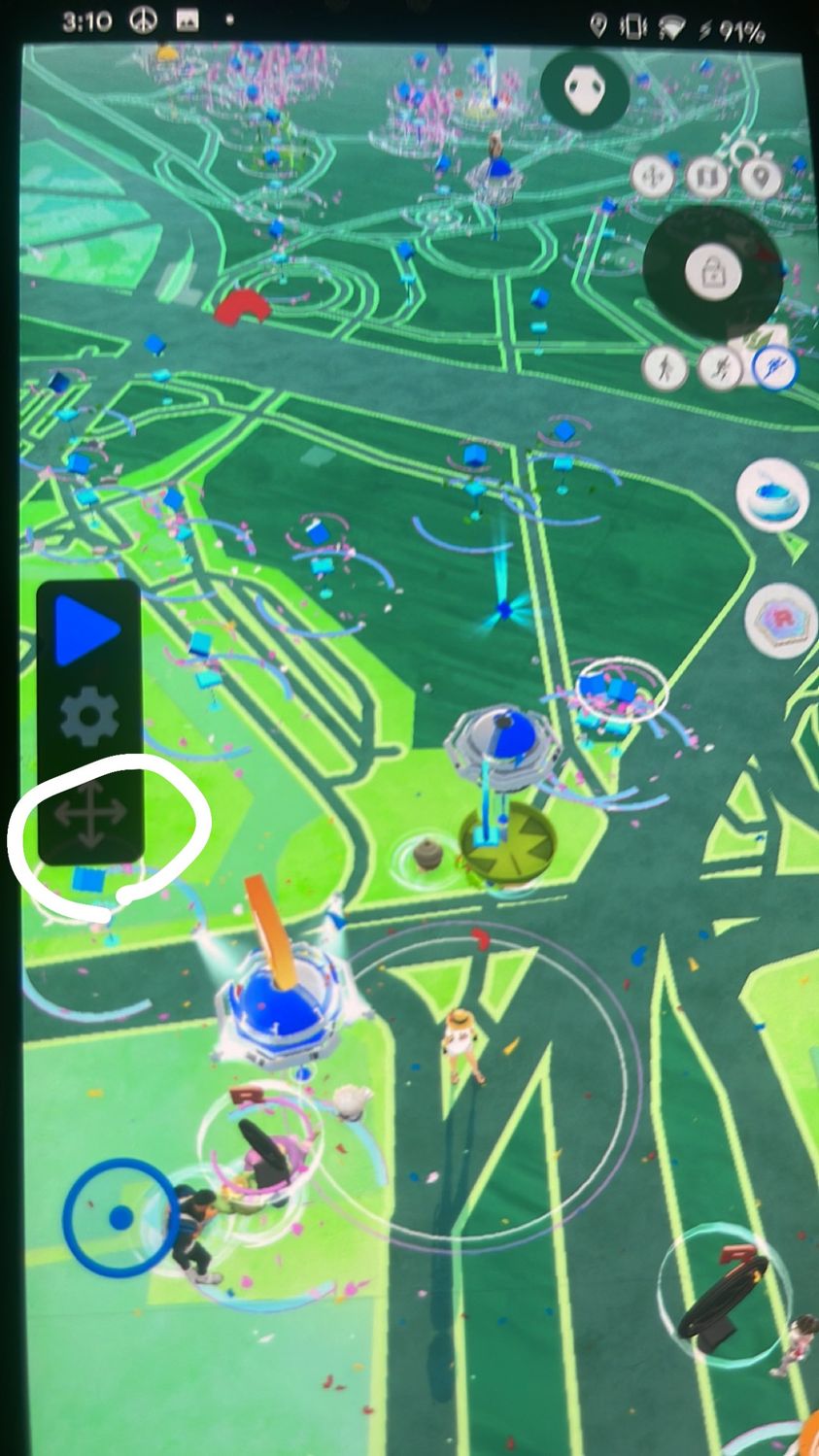Tap the blue circular joystick button

point(119,1217)
